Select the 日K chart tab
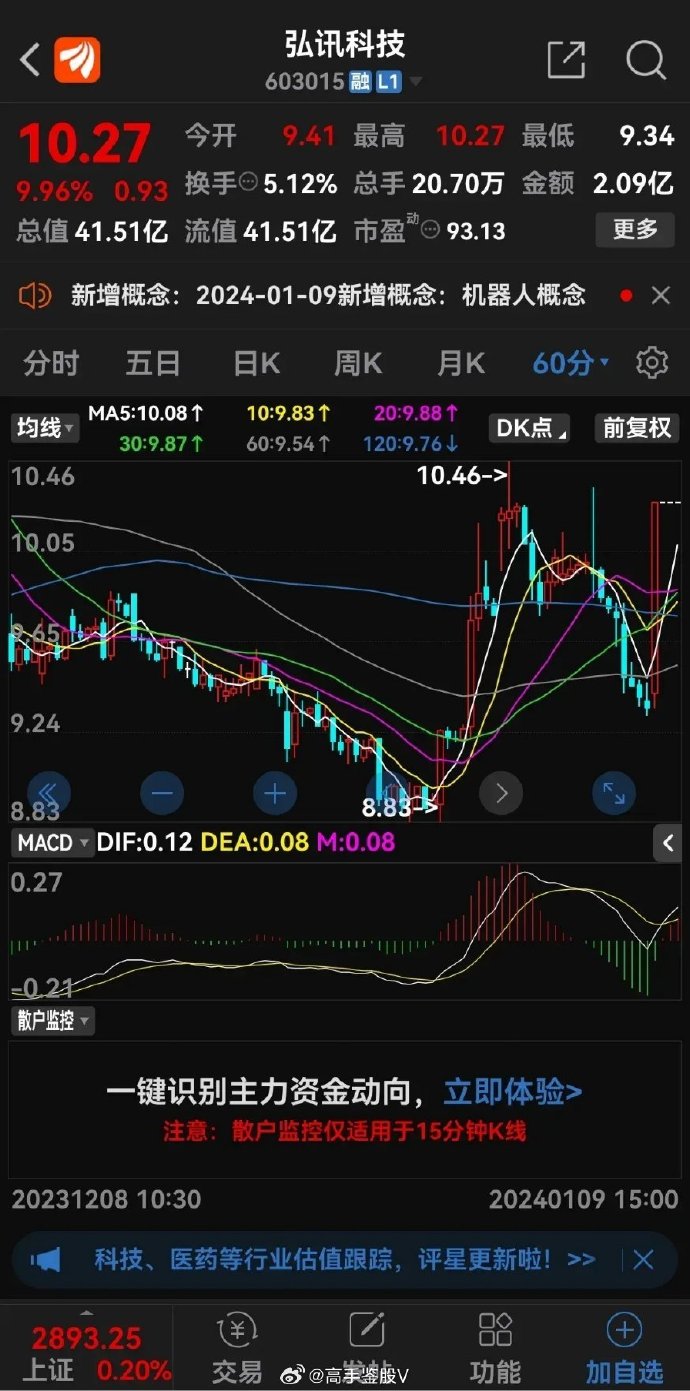Image resolution: width=690 pixels, height=1391 pixels. tap(256, 362)
